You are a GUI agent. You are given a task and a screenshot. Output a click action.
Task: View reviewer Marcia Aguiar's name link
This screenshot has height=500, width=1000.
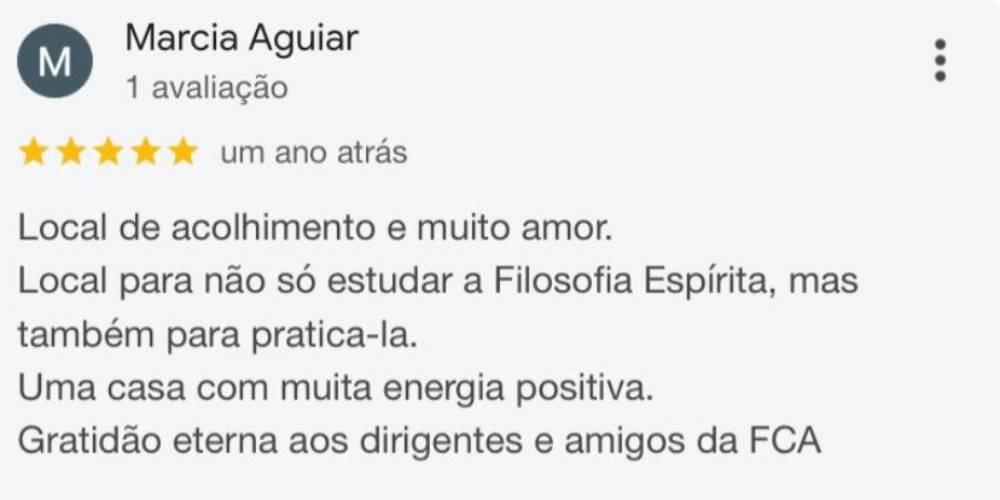coord(241,39)
